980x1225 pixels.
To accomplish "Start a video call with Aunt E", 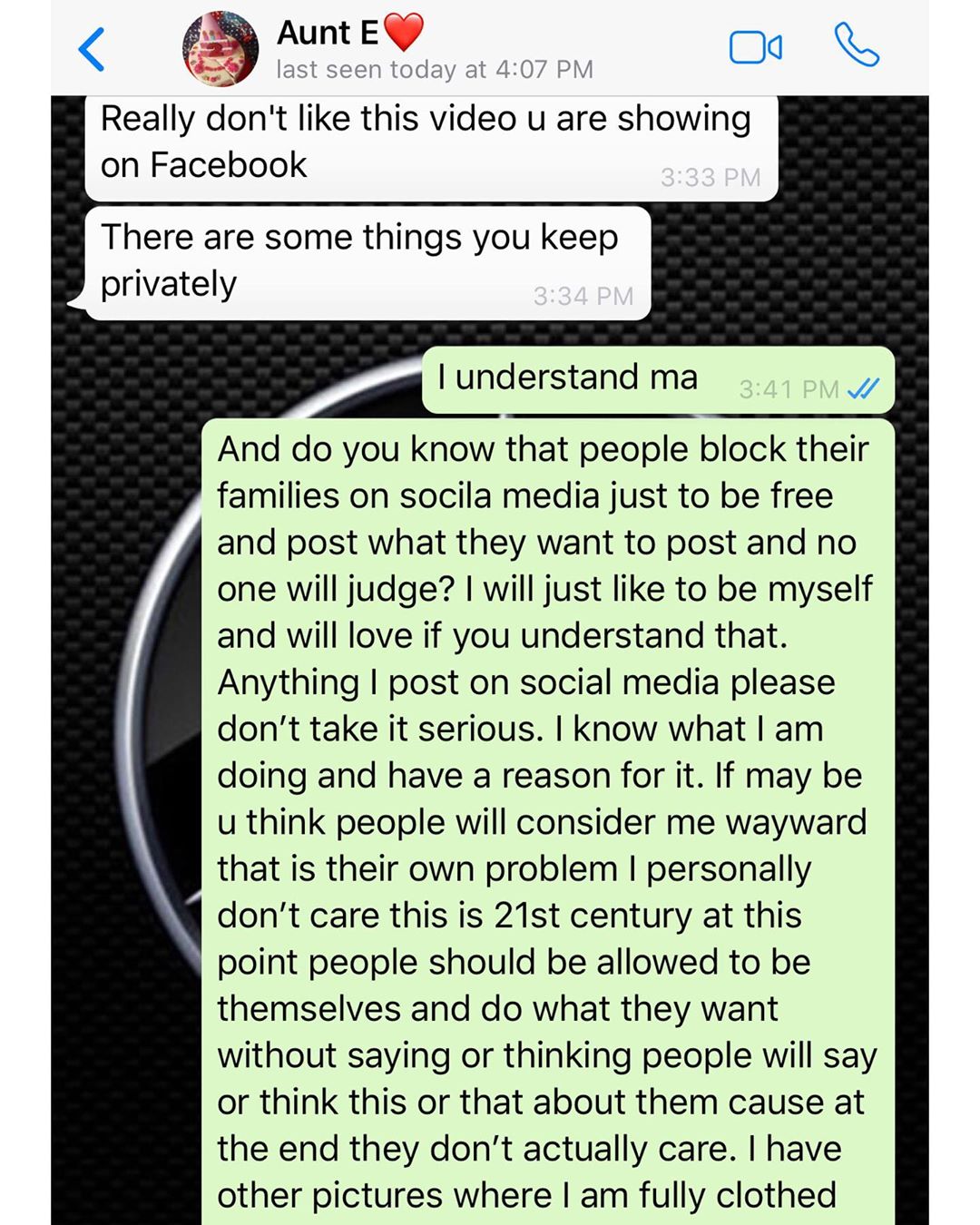I will click(755, 47).
